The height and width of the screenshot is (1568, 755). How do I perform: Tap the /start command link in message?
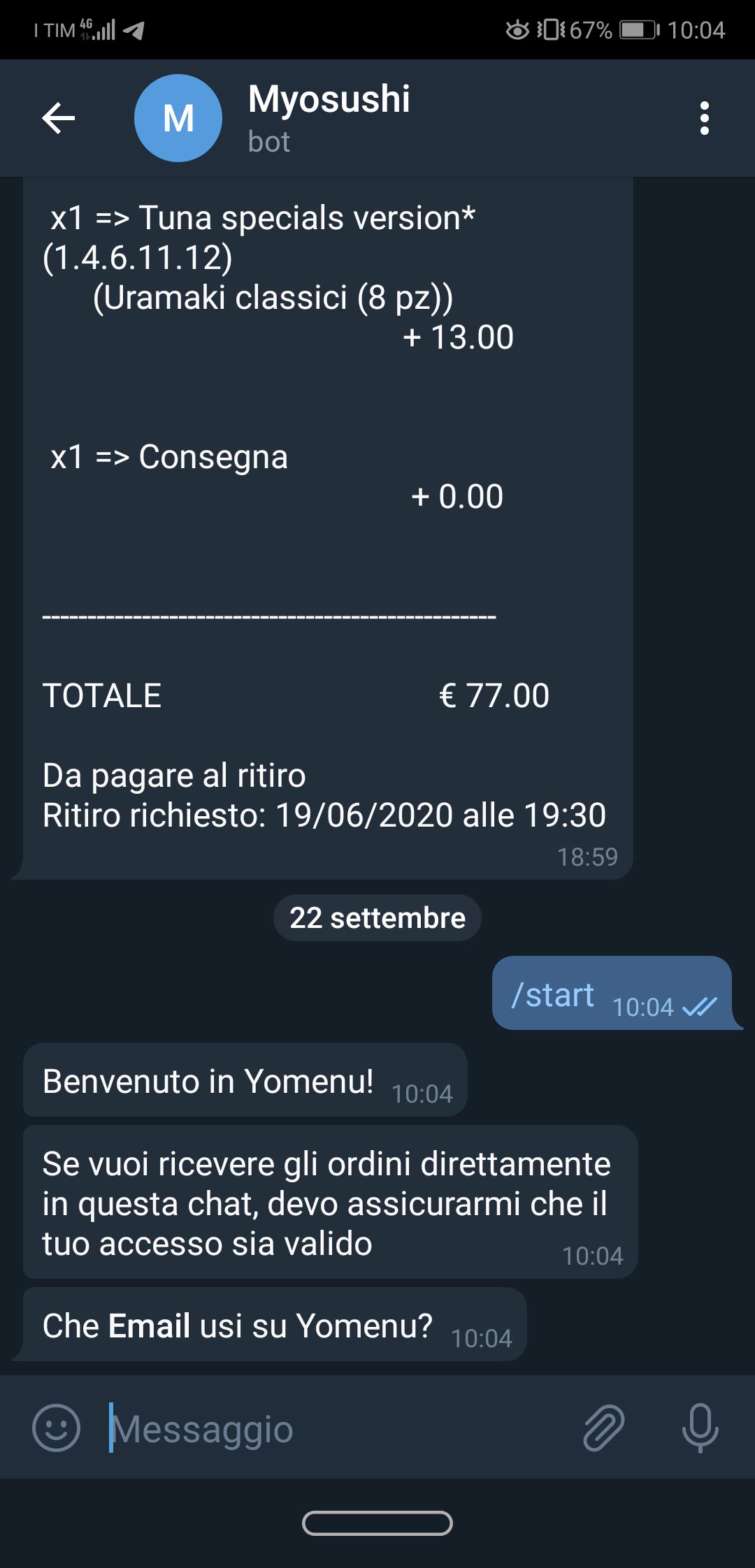[x=552, y=994]
